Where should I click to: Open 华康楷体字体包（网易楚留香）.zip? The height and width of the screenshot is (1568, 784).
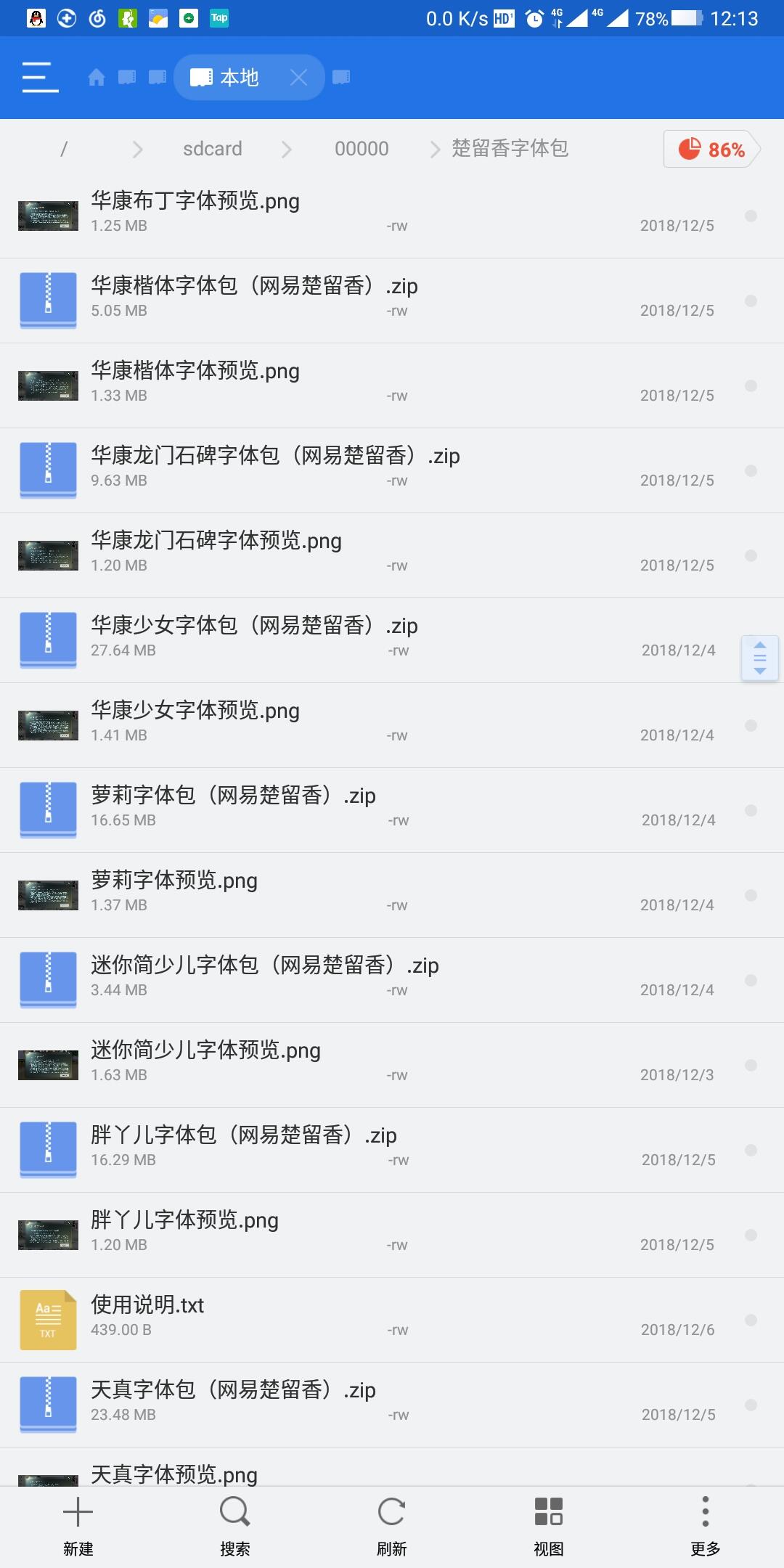tap(392, 301)
